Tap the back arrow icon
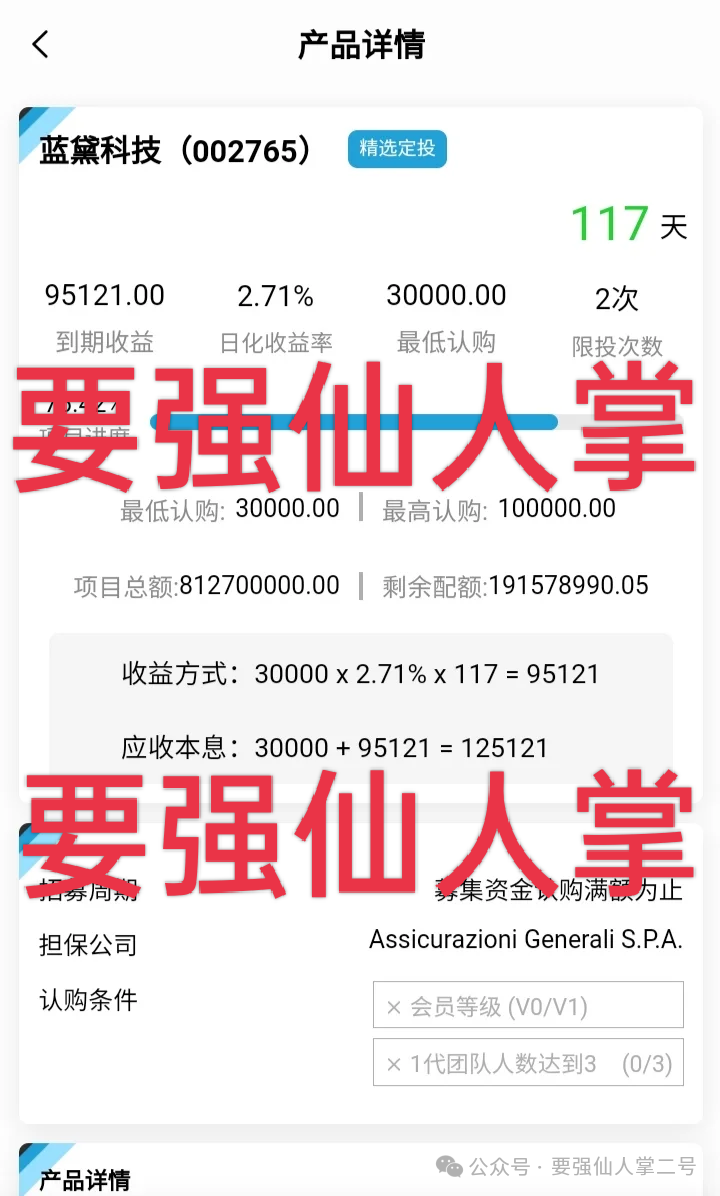The image size is (720, 1196). [x=39, y=44]
